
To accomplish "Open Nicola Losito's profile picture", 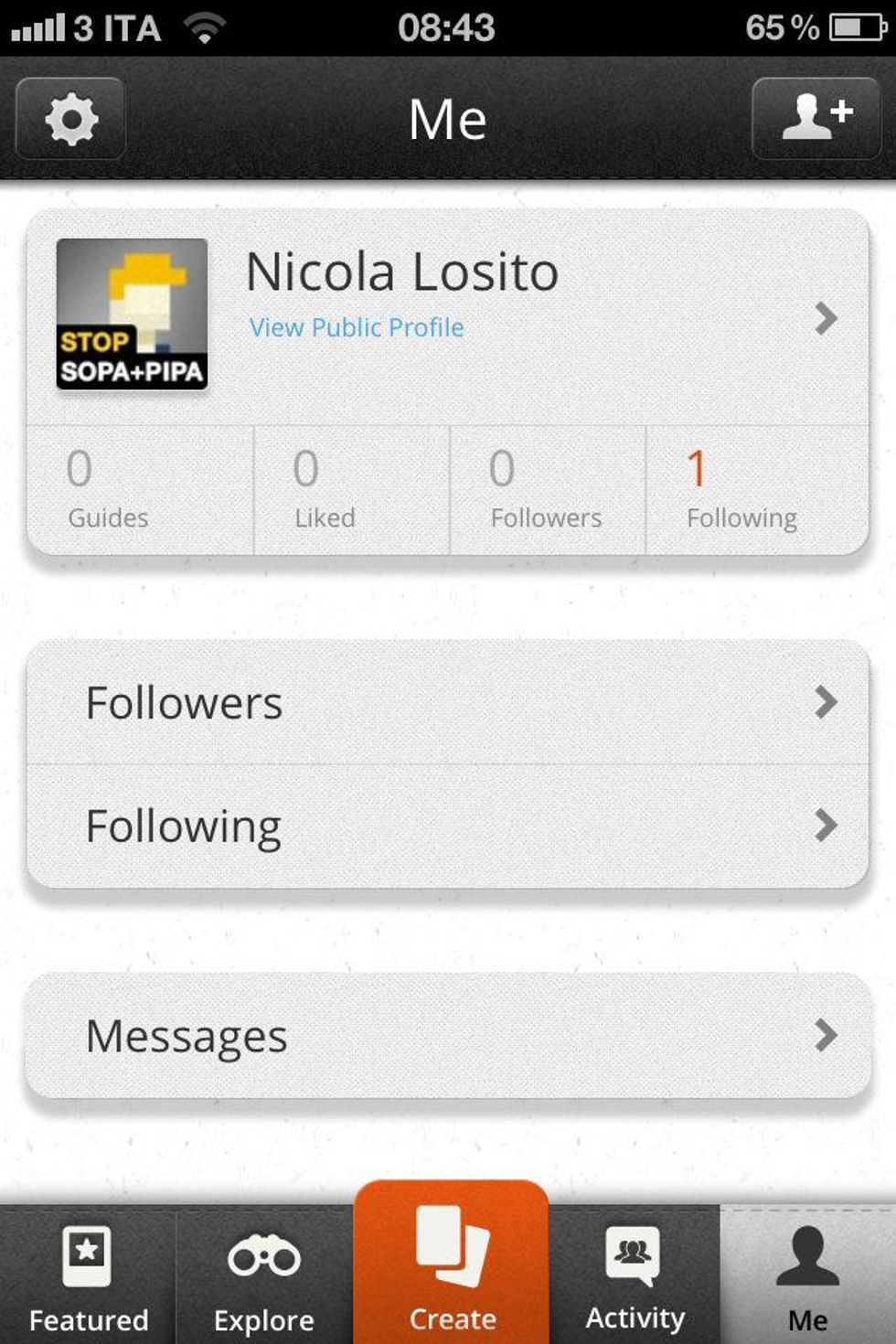I will [x=133, y=315].
